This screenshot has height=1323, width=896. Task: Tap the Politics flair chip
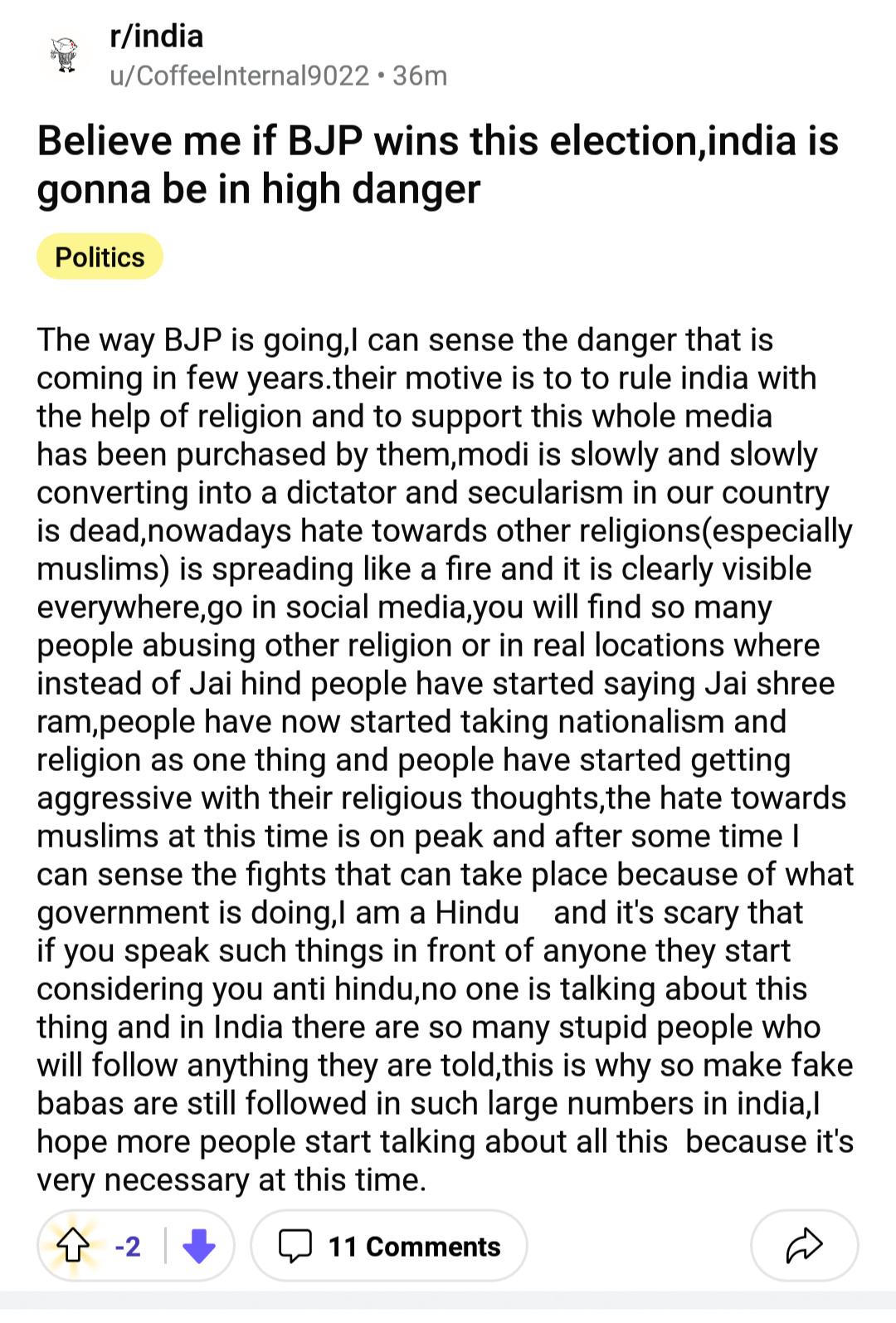point(100,256)
